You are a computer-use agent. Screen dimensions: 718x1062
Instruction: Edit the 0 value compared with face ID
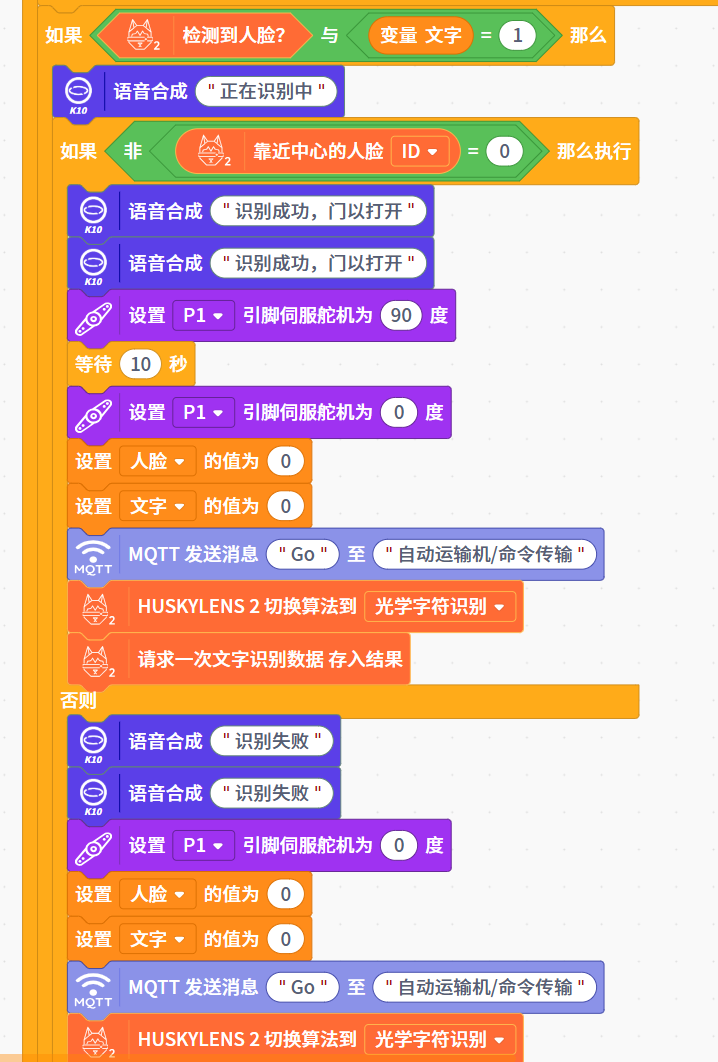coord(505,151)
